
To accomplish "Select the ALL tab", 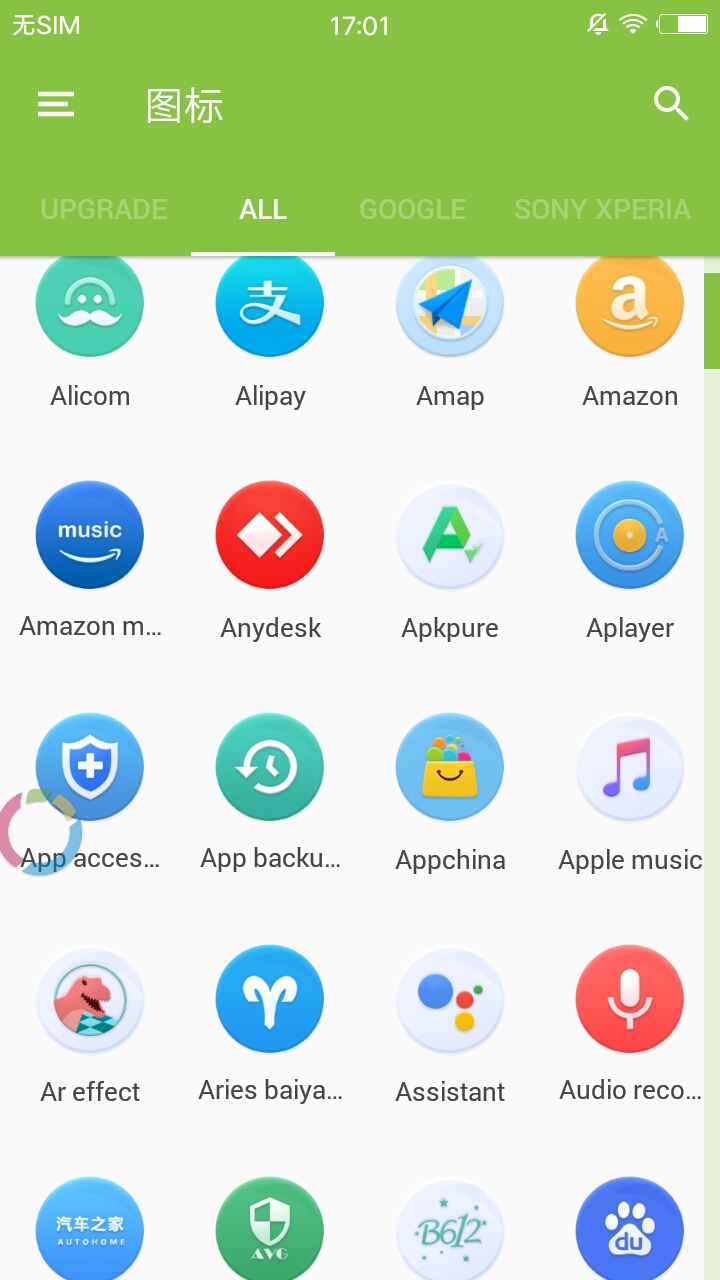I will pos(263,210).
